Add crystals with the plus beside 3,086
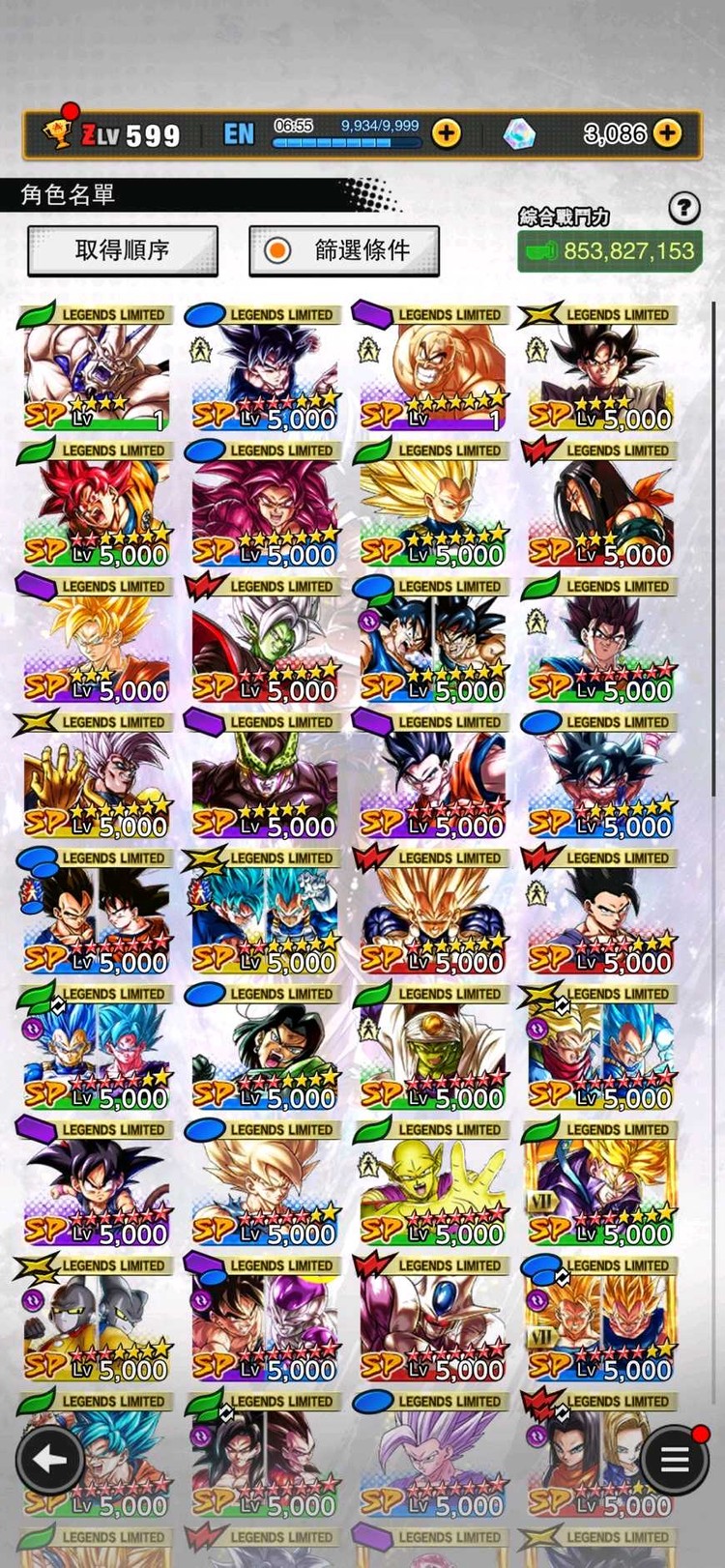The image size is (725, 1568). pos(668,133)
